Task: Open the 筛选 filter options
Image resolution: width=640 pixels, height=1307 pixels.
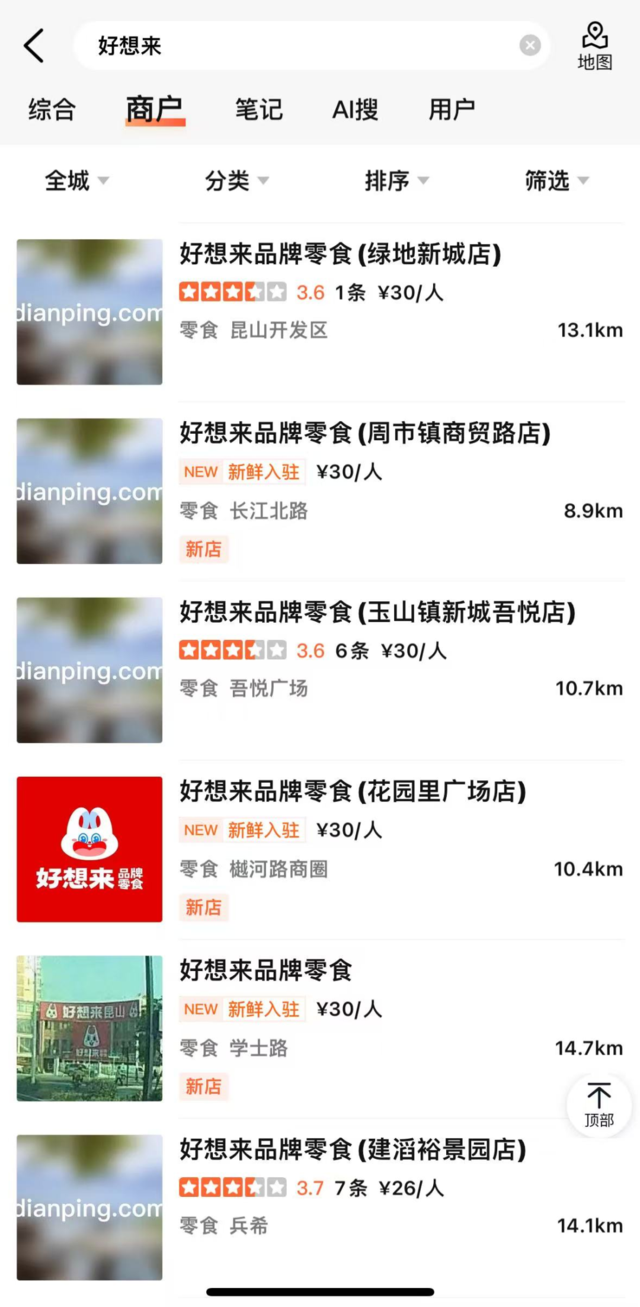Action: pos(557,181)
